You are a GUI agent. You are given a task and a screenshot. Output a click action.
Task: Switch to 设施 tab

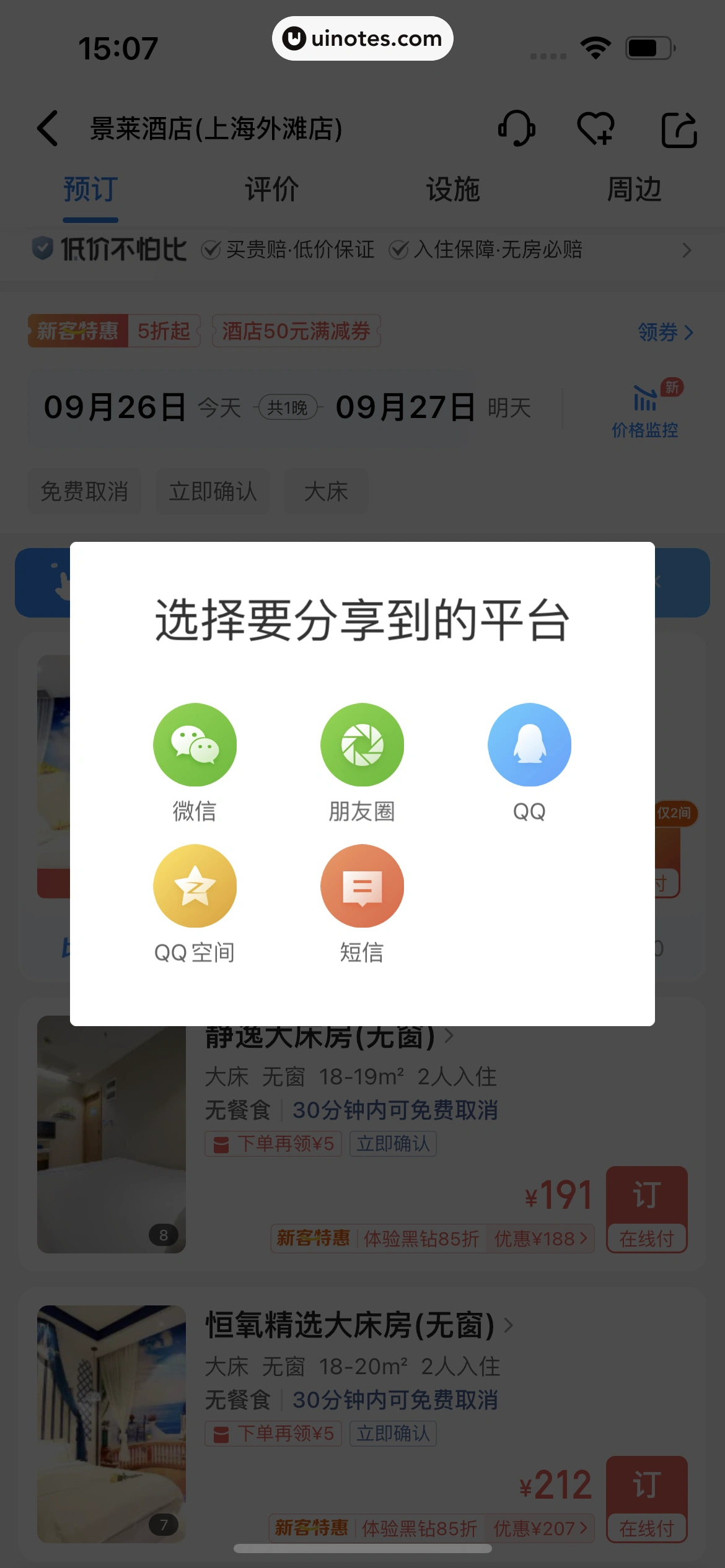pyautogui.click(x=453, y=189)
